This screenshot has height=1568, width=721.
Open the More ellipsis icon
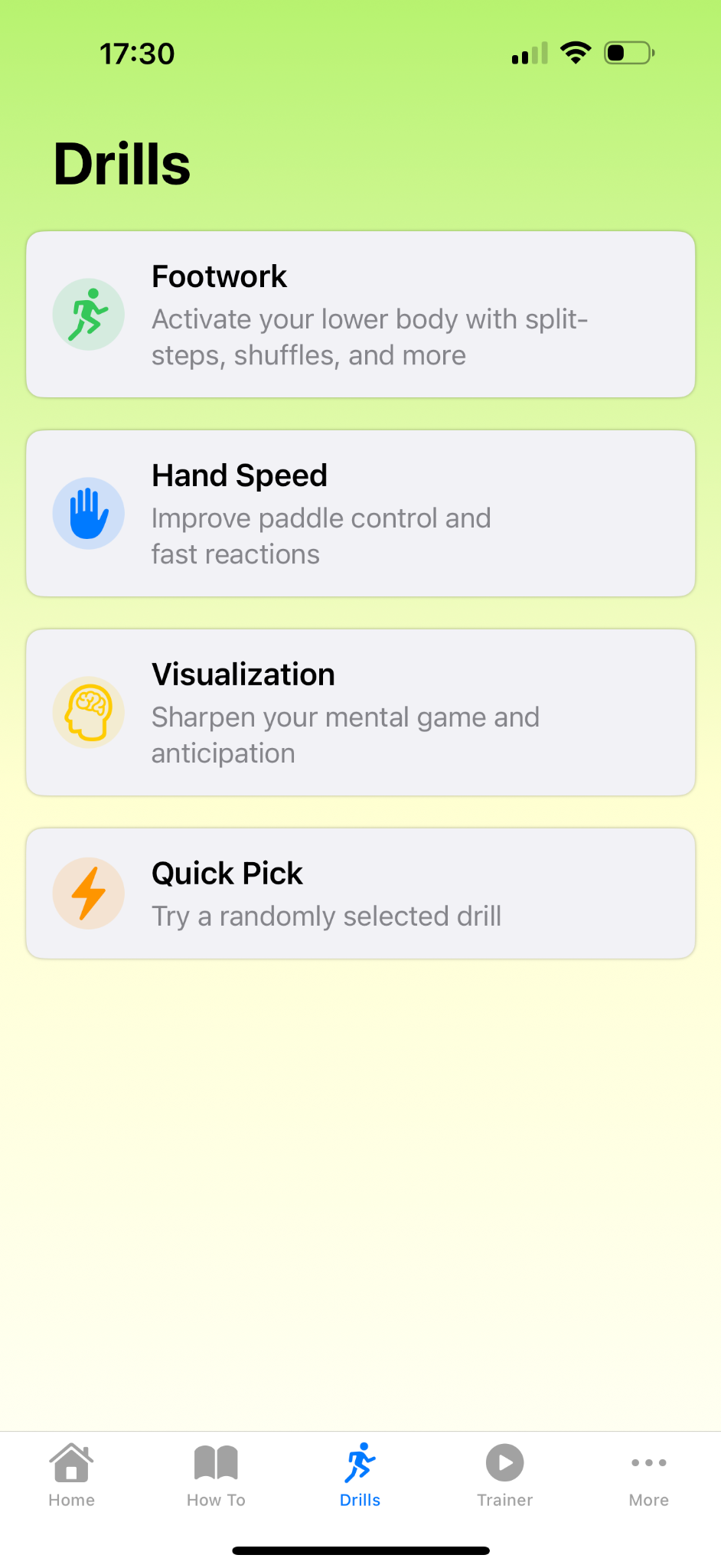pyautogui.click(x=648, y=1462)
